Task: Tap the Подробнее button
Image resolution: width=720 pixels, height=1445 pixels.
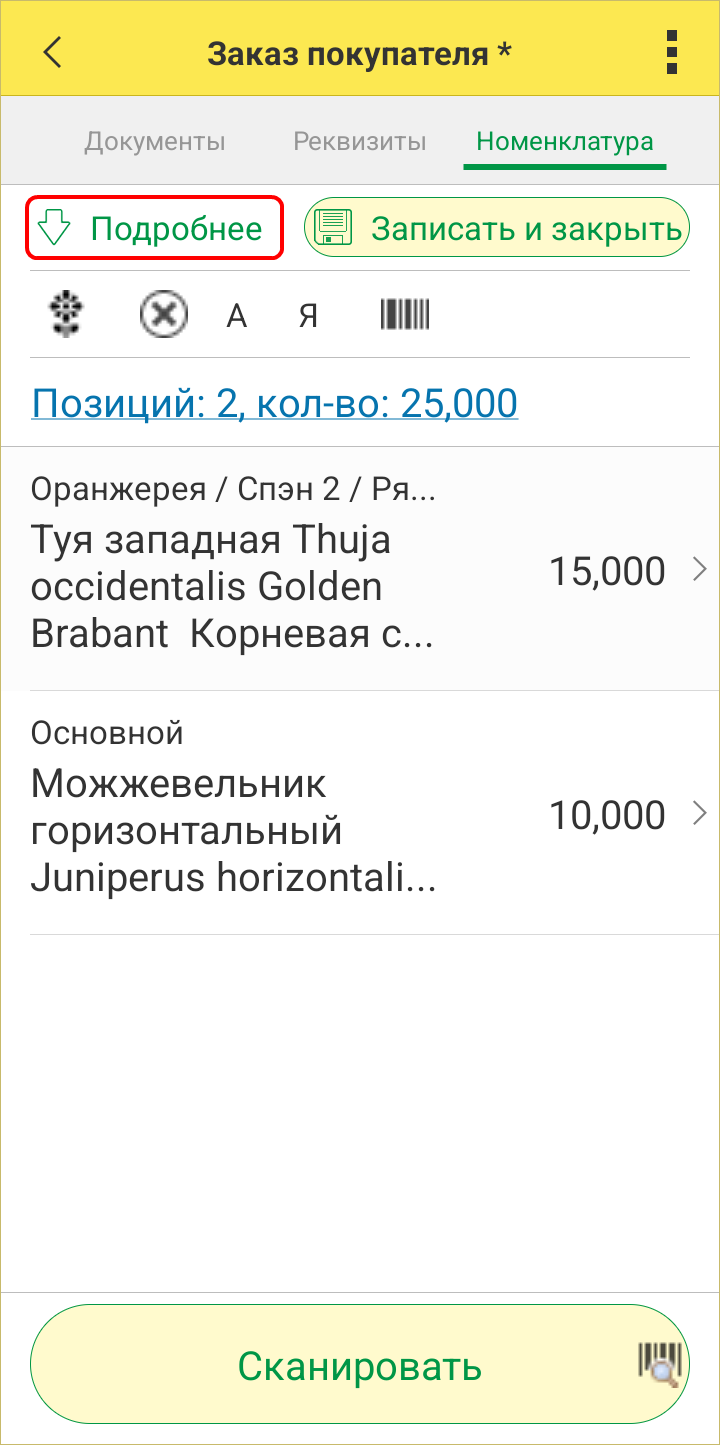Action: click(155, 229)
